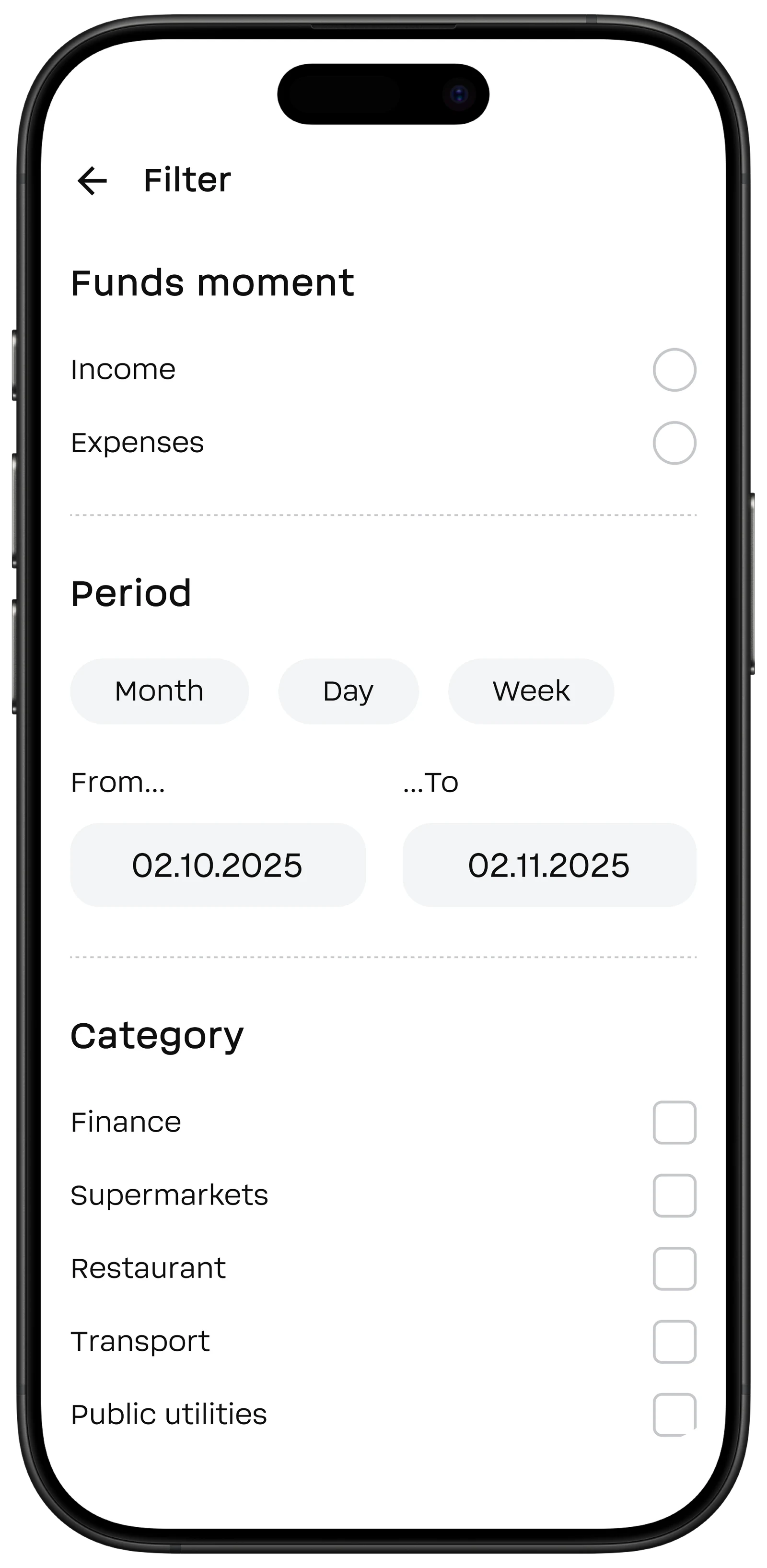
Task: Choose the Day period chip
Action: pyautogui.click(x=348, y=691)
